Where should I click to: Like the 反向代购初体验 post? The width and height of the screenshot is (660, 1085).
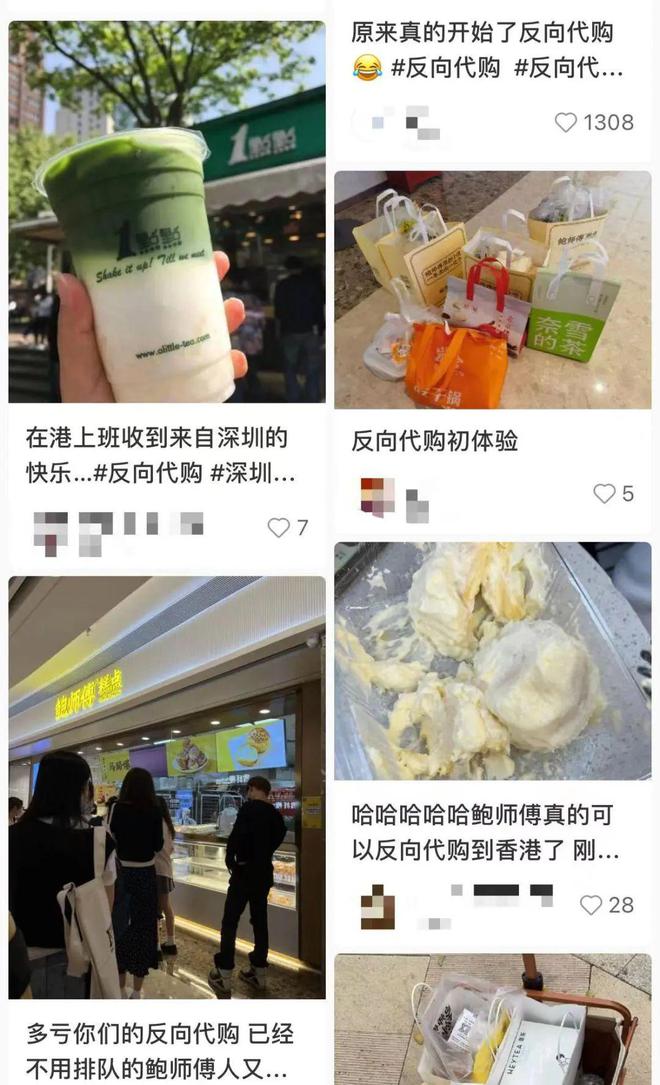click(604, 494)
